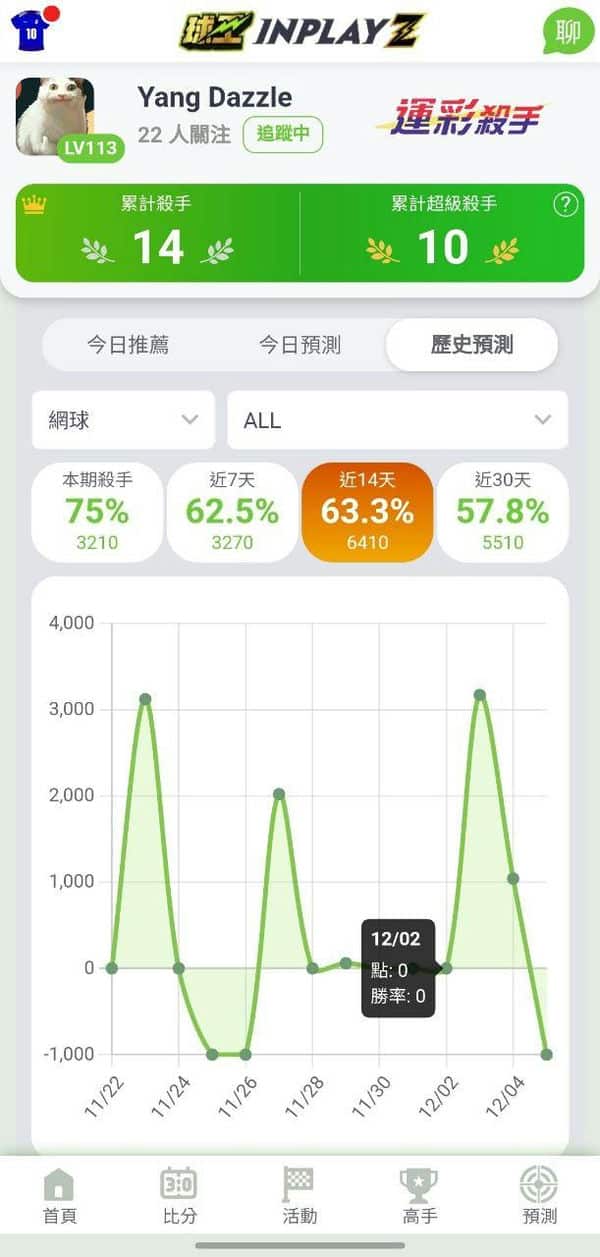
Task: Select the 近14天 63.3% card
Action: pos(367,512)
